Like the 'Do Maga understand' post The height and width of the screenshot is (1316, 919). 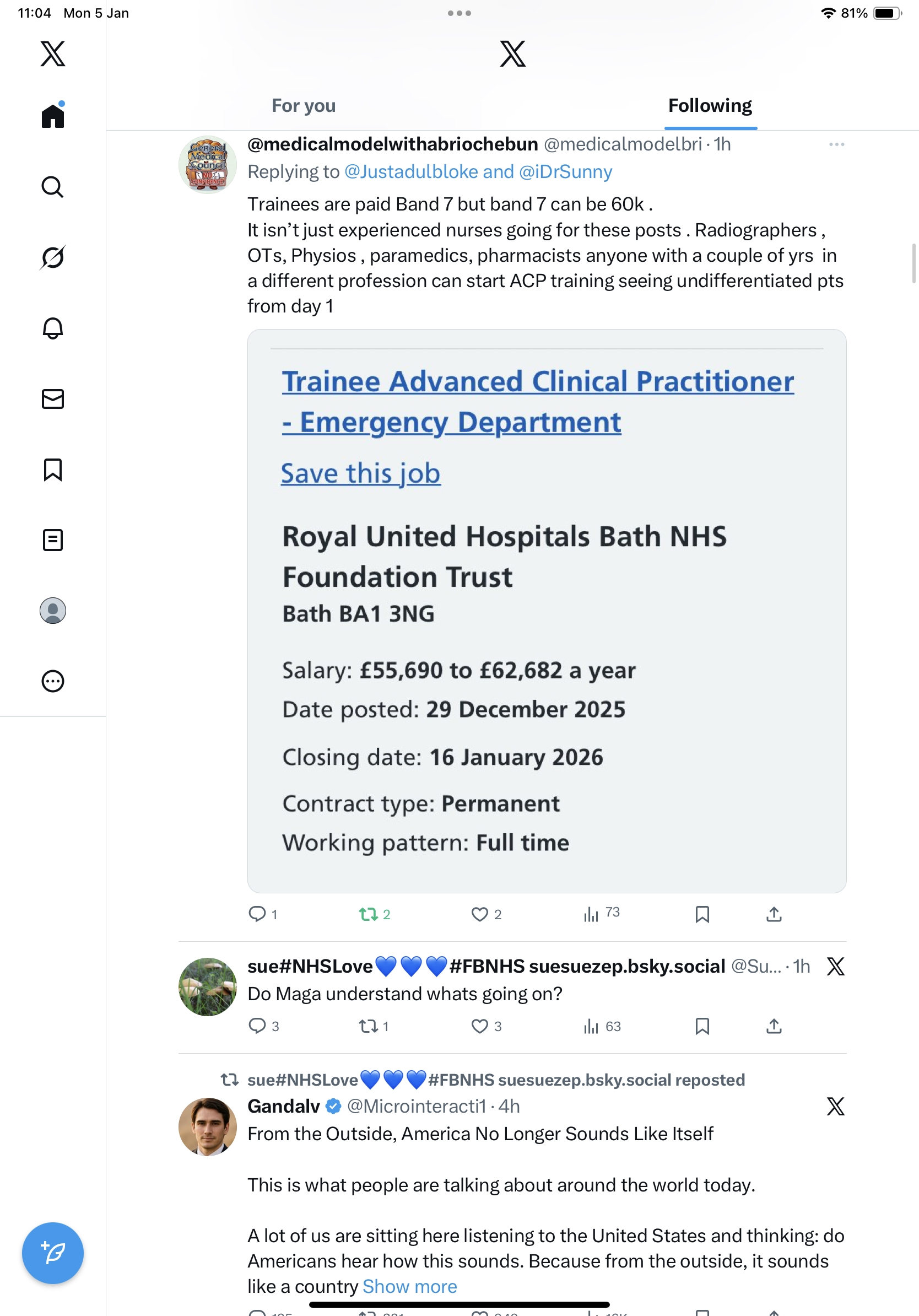point(479,1026)
